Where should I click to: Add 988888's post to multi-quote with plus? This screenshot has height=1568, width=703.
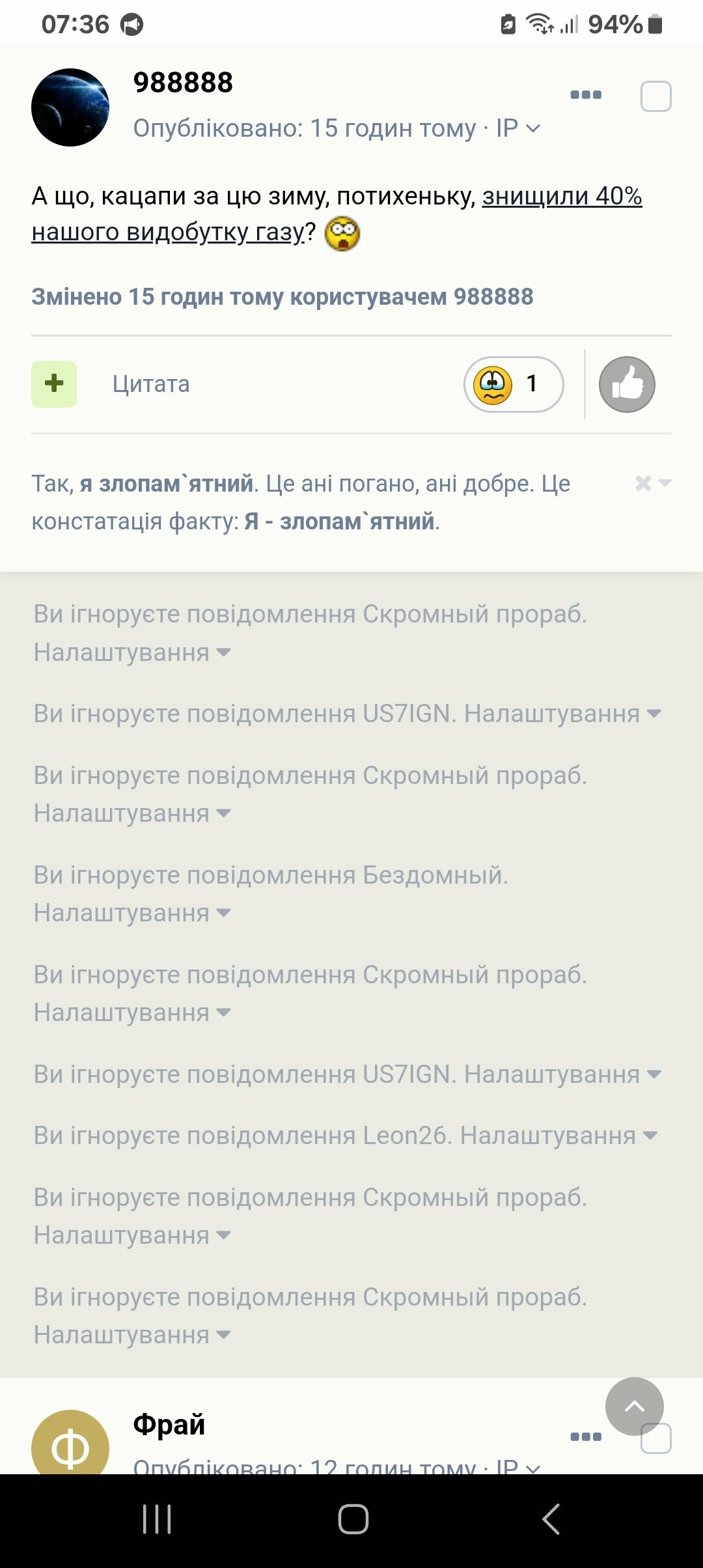(x=54, y=384)
